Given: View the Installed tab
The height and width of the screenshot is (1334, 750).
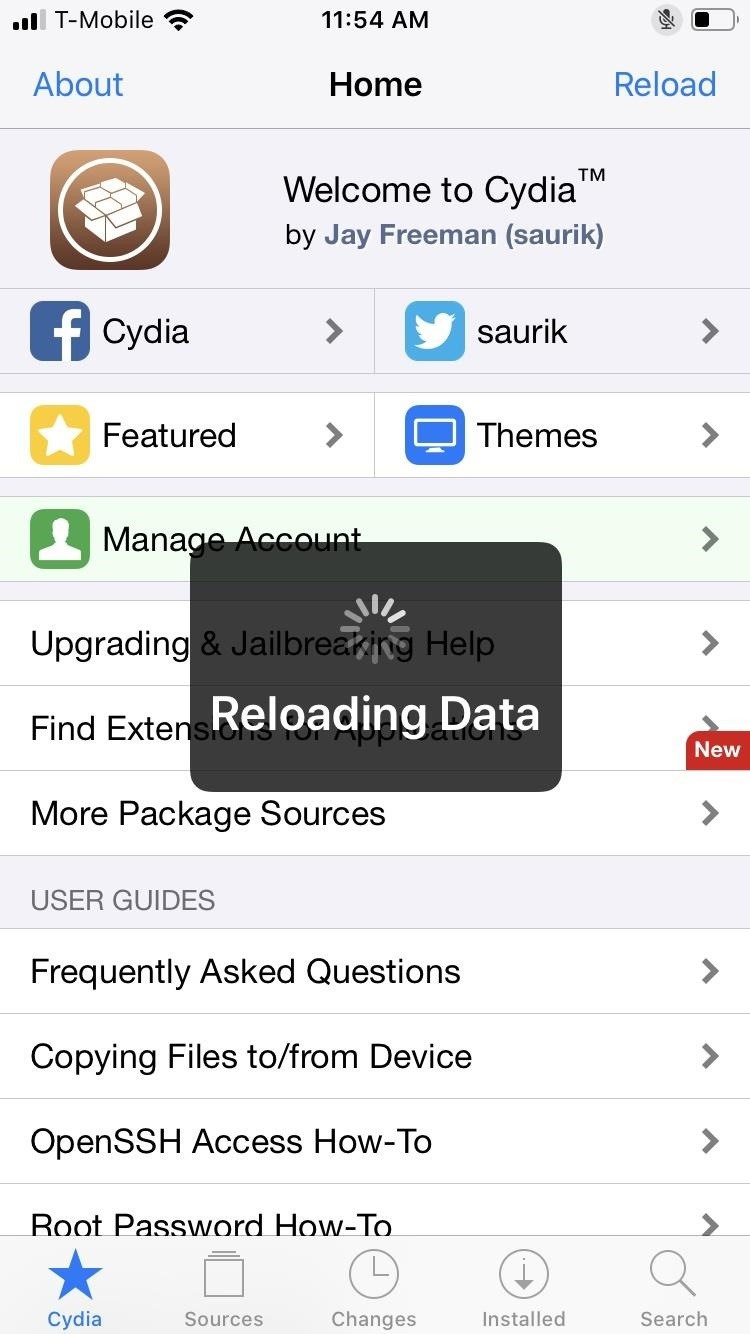Looking at the screenshot, I should [523, 1290].
